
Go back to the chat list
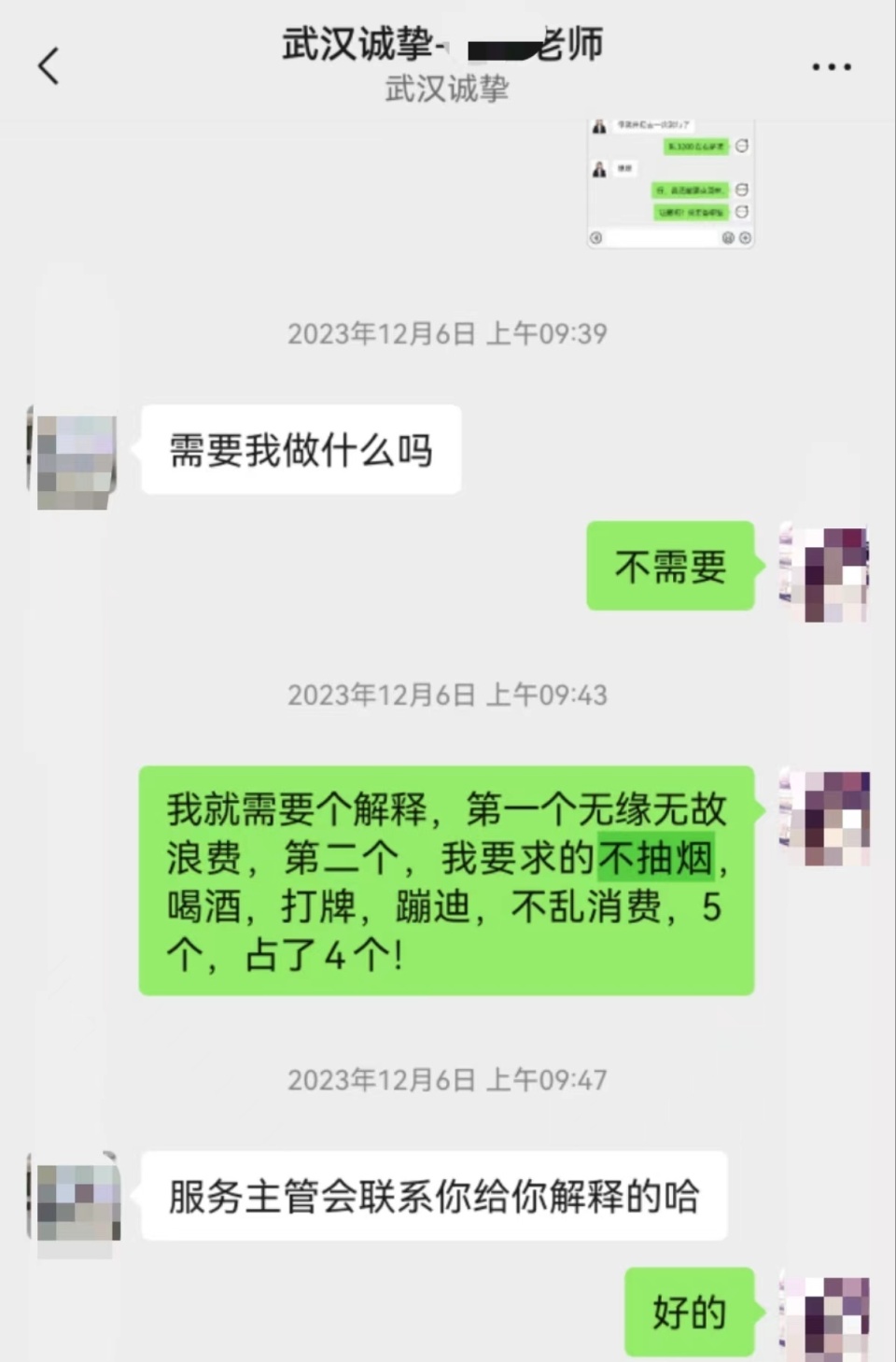(x=49, y=66)
